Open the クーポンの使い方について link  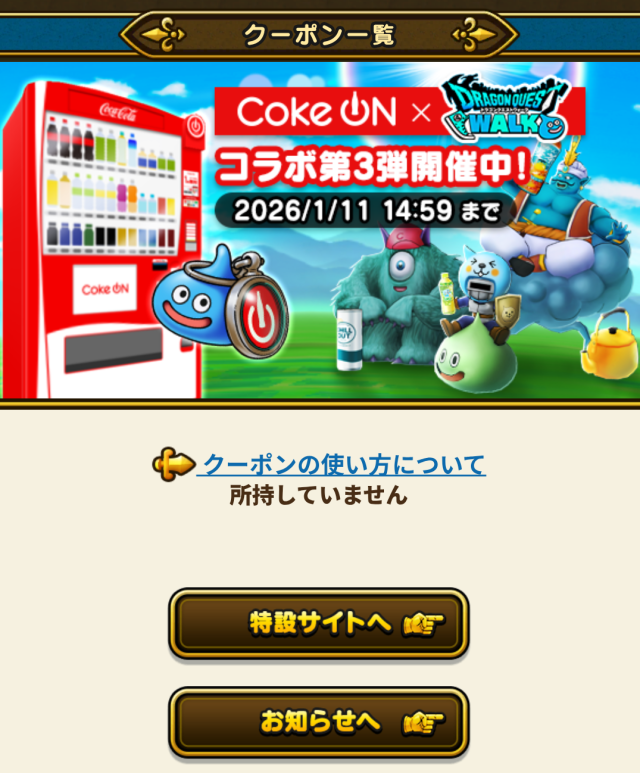pyautogui.click(x=343, y=465)
